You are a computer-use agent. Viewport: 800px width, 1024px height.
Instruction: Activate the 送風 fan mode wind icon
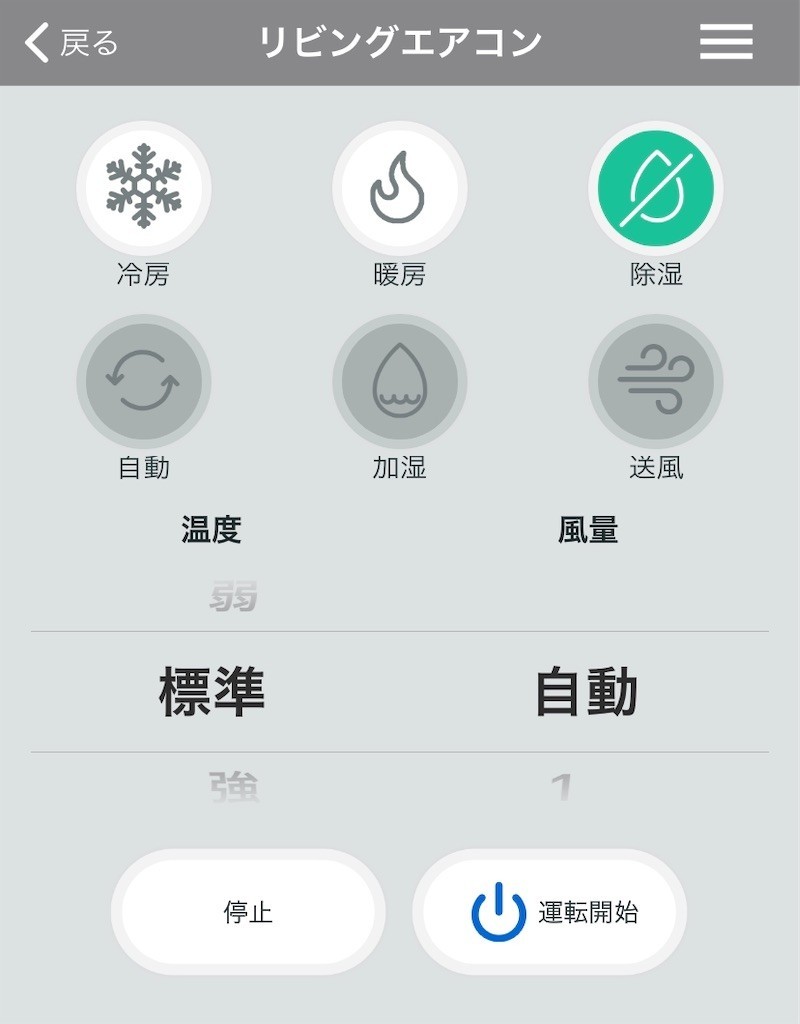click(655, 381)
